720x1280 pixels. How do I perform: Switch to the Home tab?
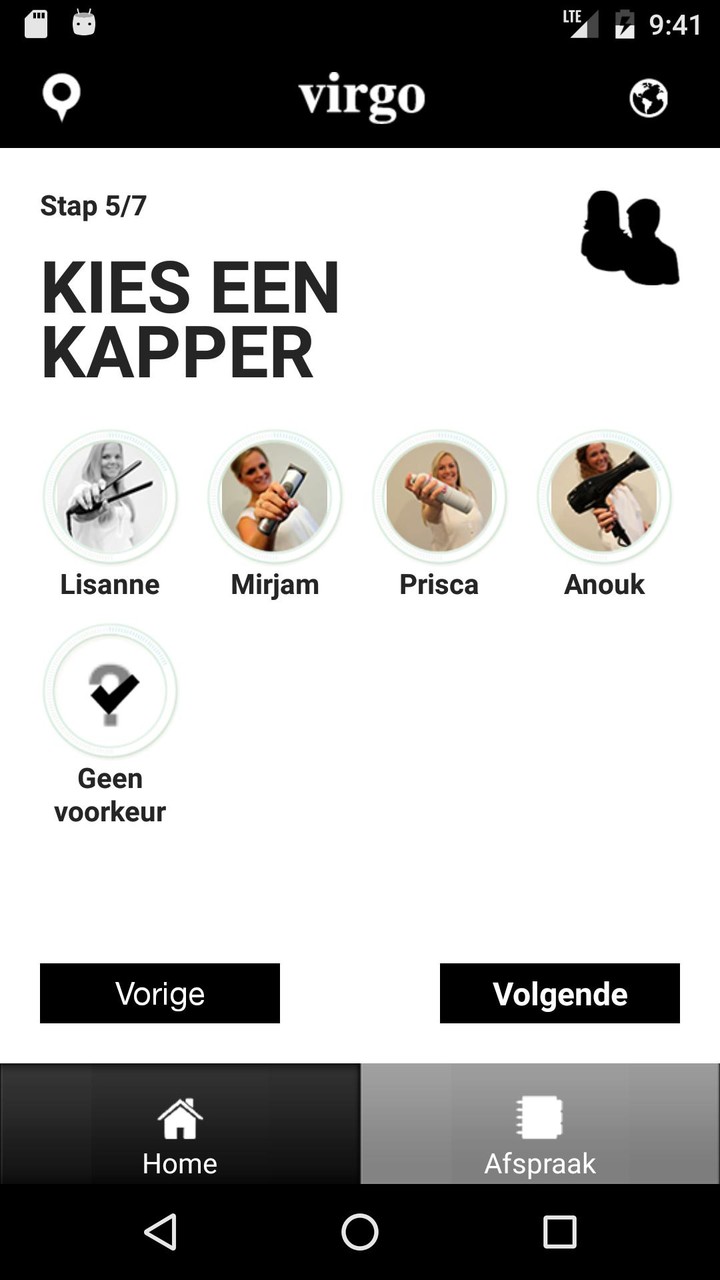click(179, 1124)
